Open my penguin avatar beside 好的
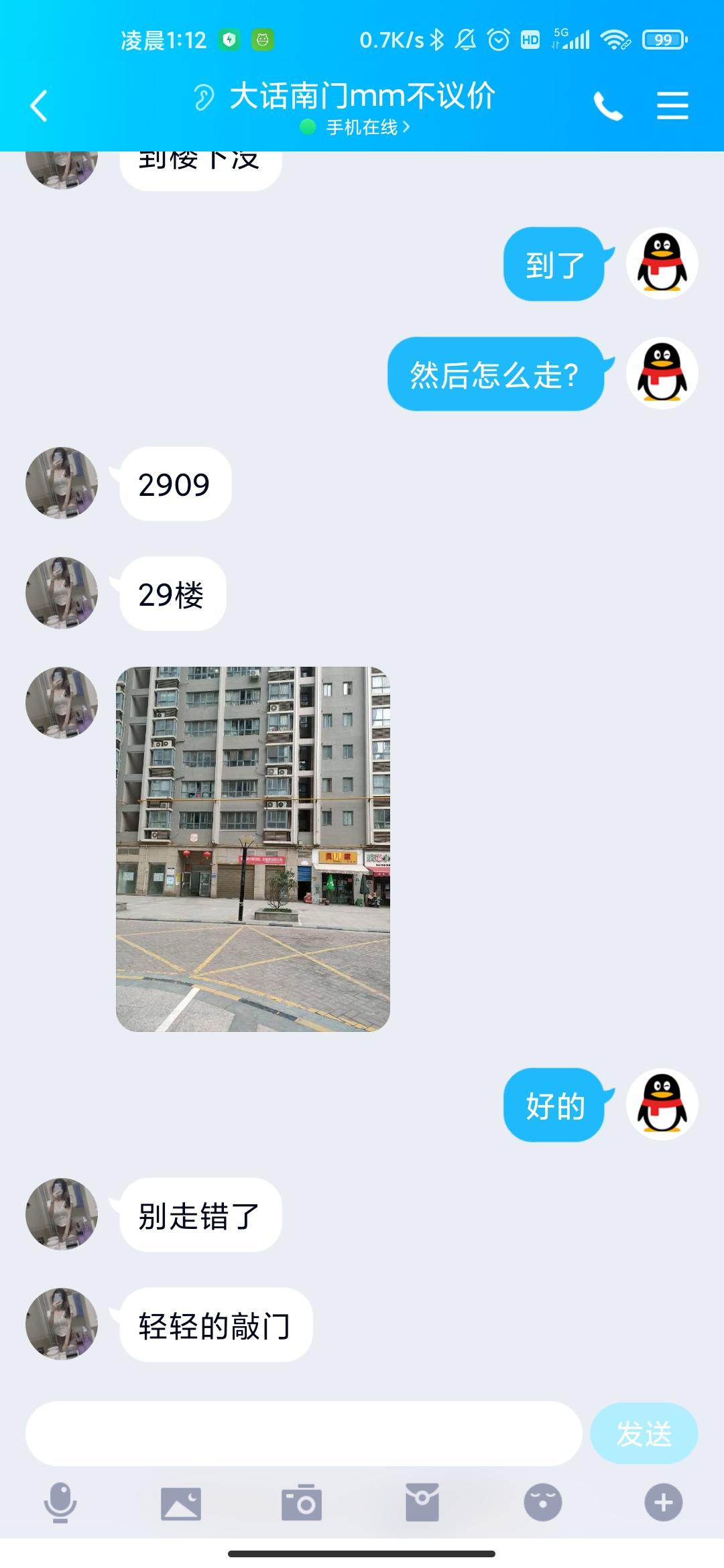The height and width of the screenshot is (1568, 724). pos(662,1104)
